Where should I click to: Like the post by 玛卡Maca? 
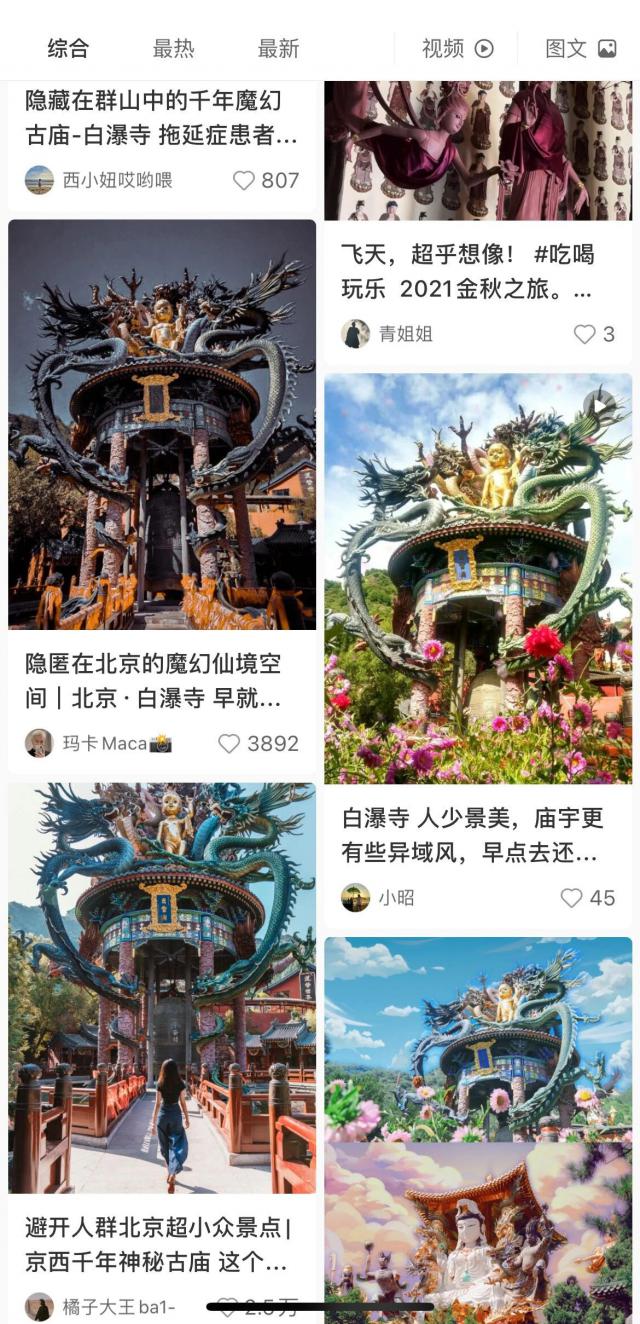230,743
